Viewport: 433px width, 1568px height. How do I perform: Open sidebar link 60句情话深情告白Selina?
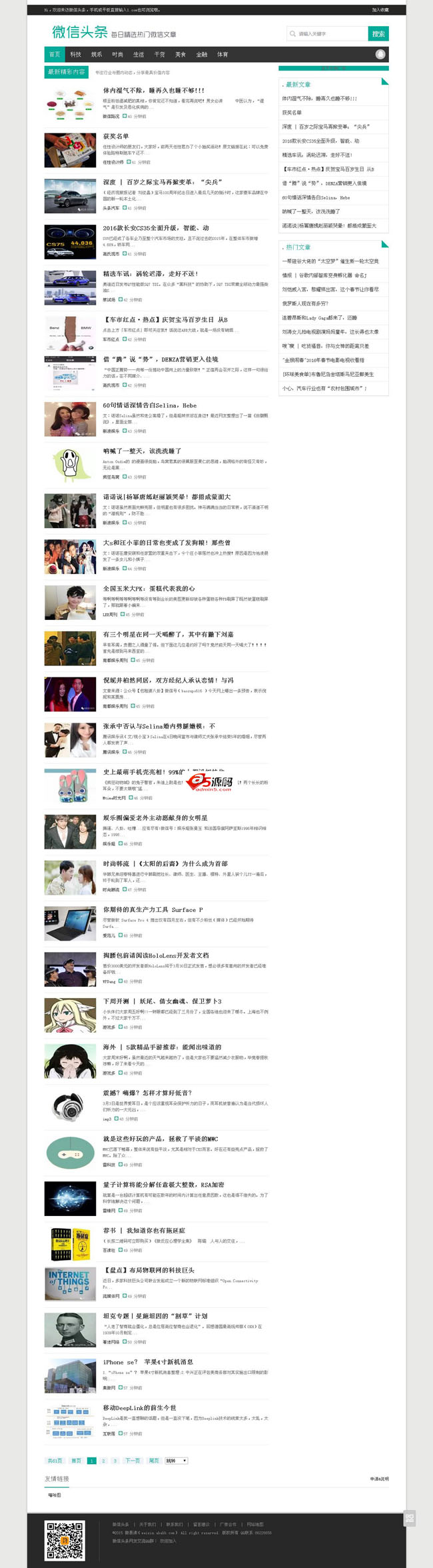[x=316, y=197]
